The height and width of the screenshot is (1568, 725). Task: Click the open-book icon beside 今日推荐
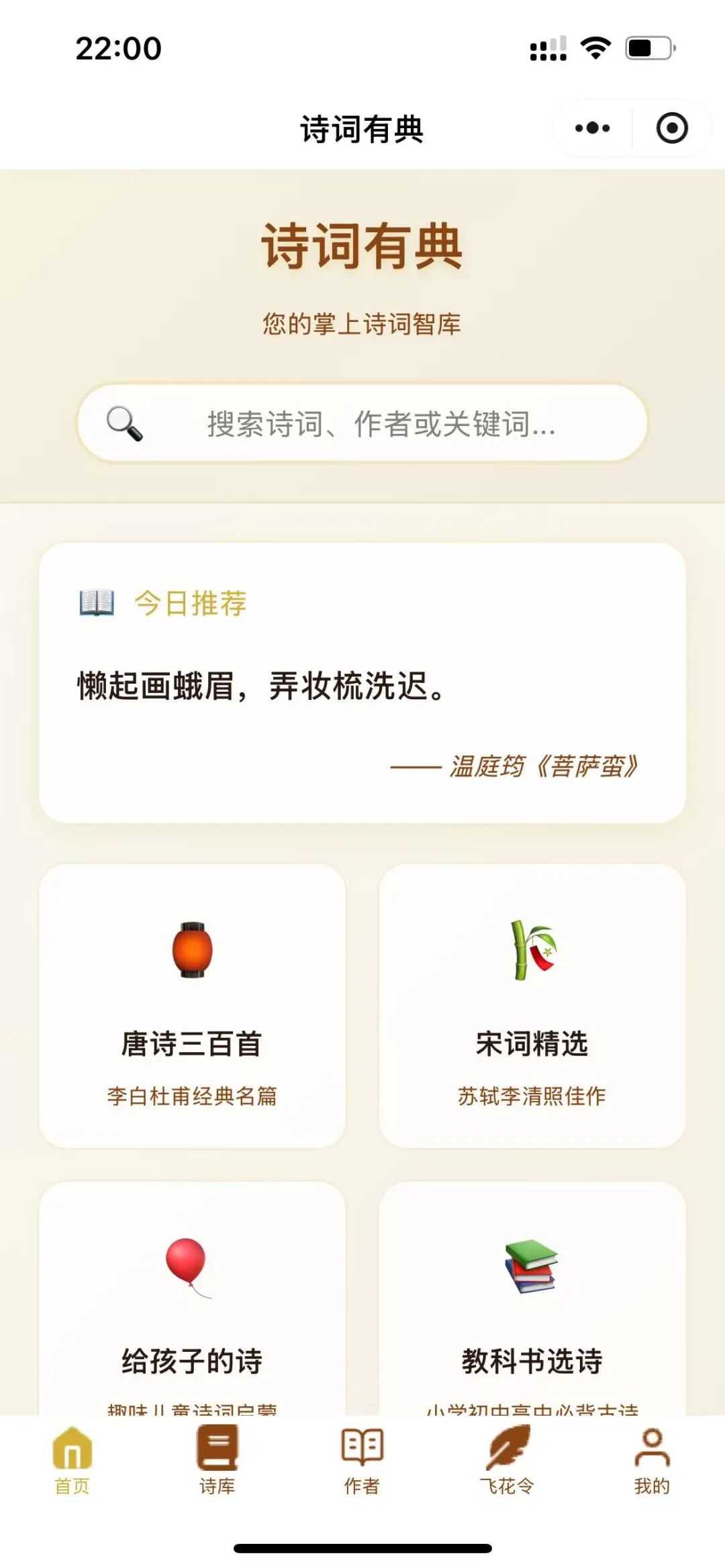tap(95, 603)
